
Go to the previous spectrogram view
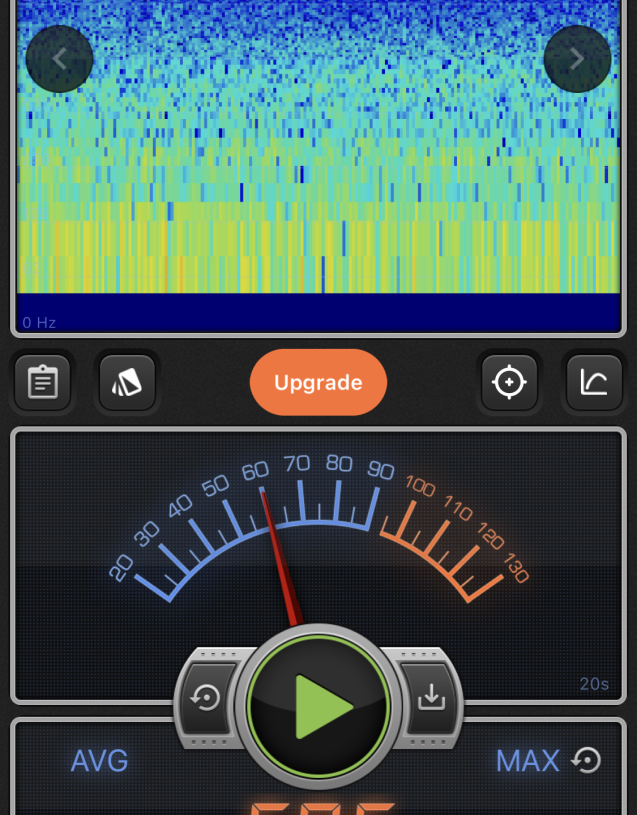tap(59, 59)
